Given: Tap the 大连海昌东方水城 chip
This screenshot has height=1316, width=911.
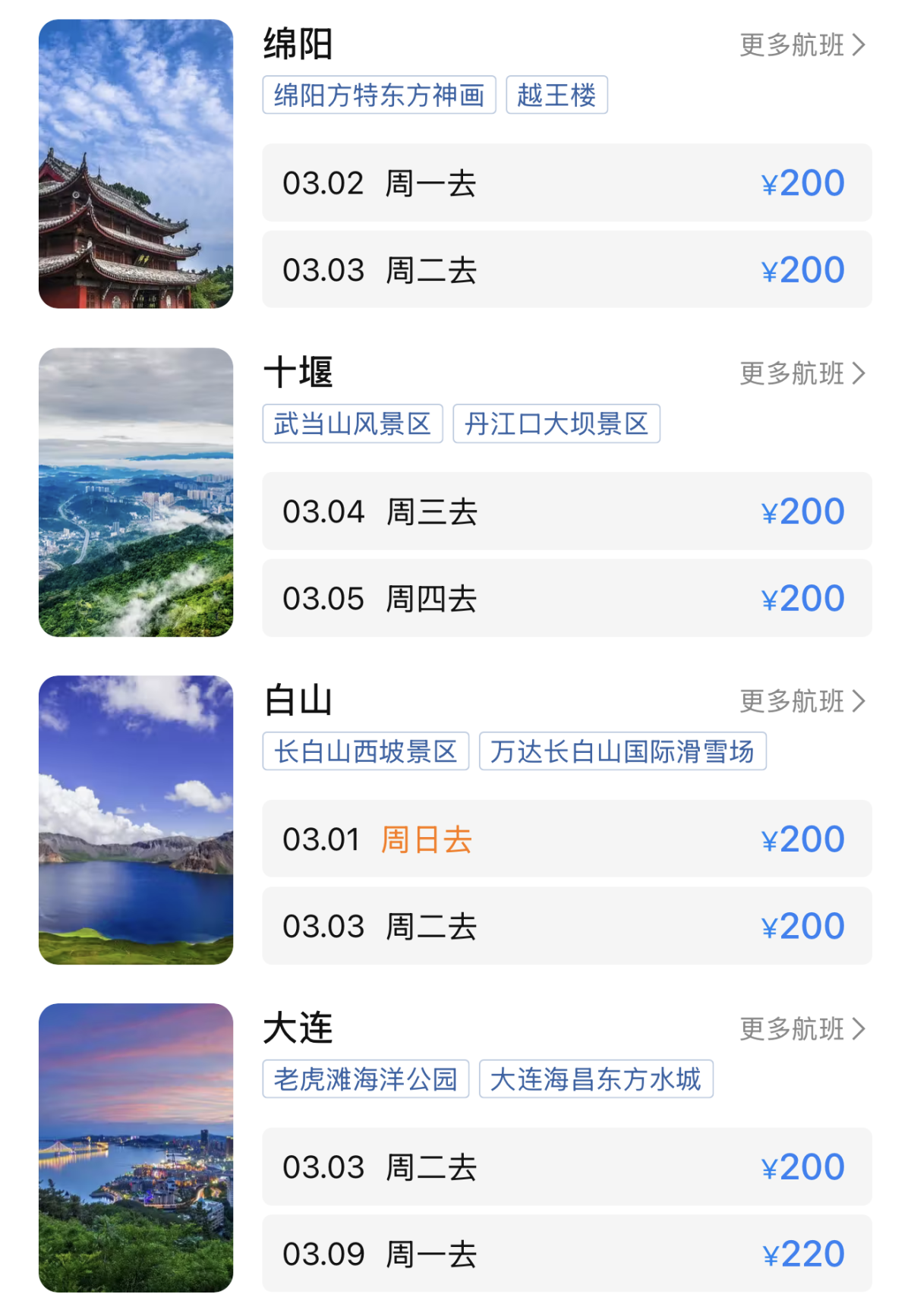Looking at the screenshot, I should click(x=595, y=1079).
